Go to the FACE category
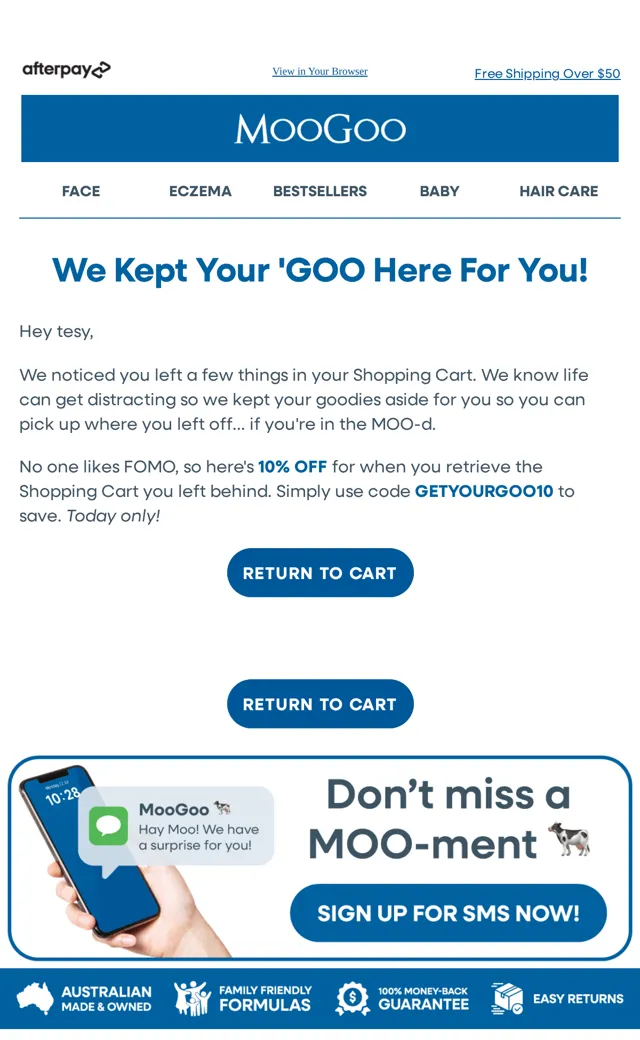Image resolution: width=640 pixels, height=1040 pixels. (x=81, y=191)
